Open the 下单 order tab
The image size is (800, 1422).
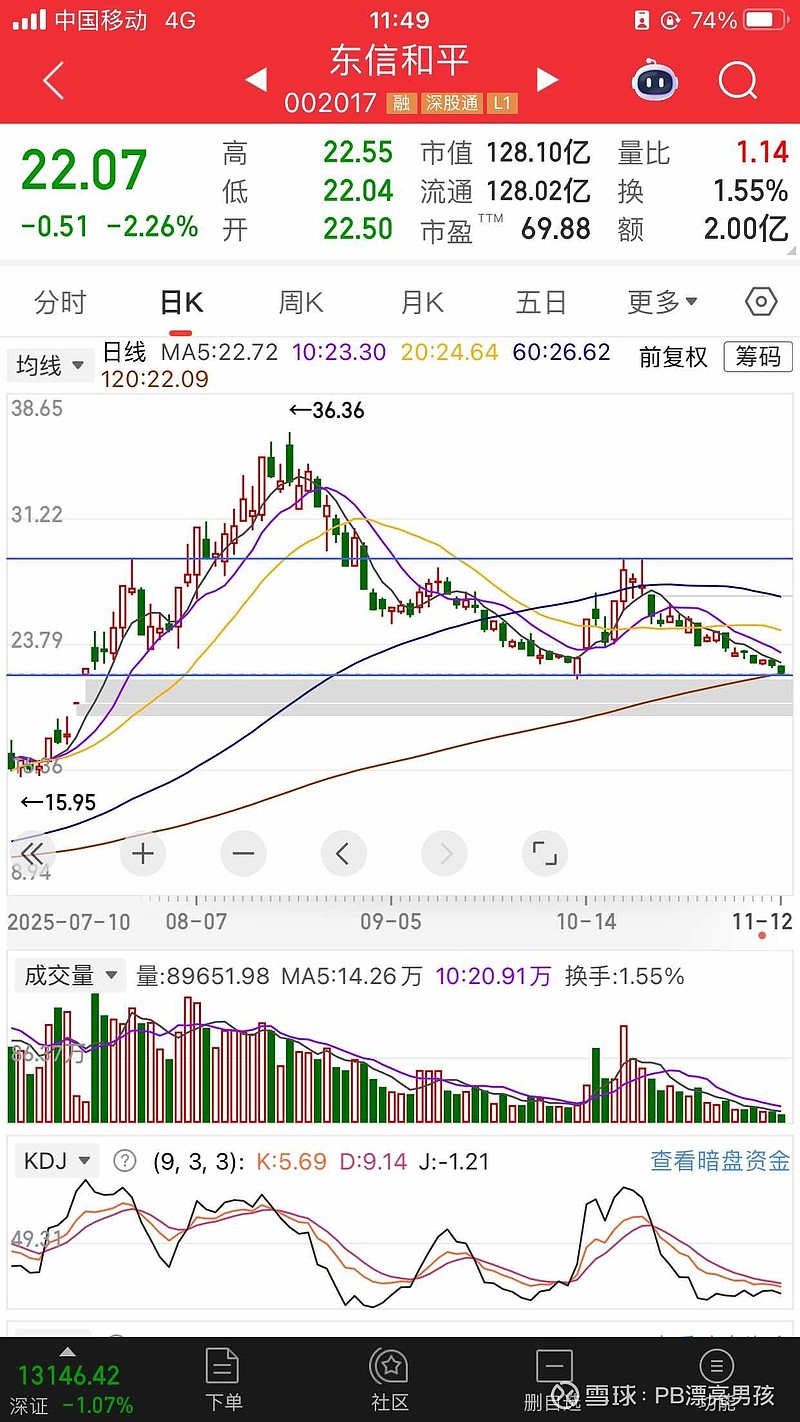(x=222, y=1380)
